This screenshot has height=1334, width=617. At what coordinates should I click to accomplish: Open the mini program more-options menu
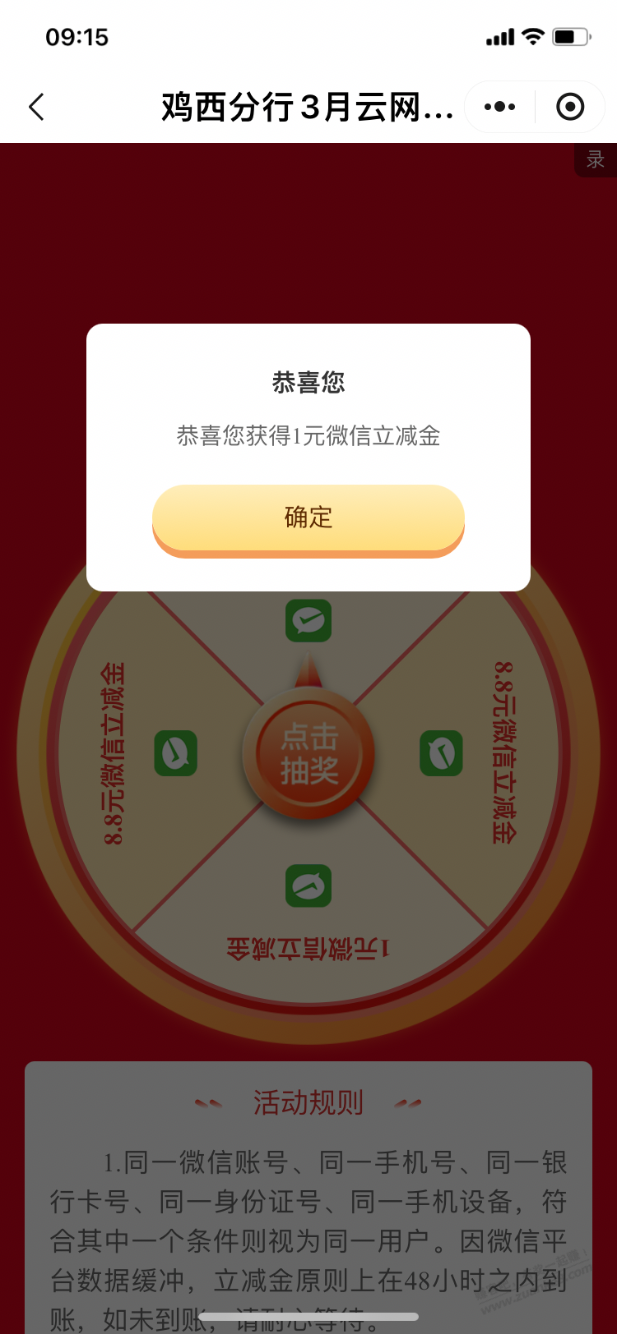(x=499, y=107)
